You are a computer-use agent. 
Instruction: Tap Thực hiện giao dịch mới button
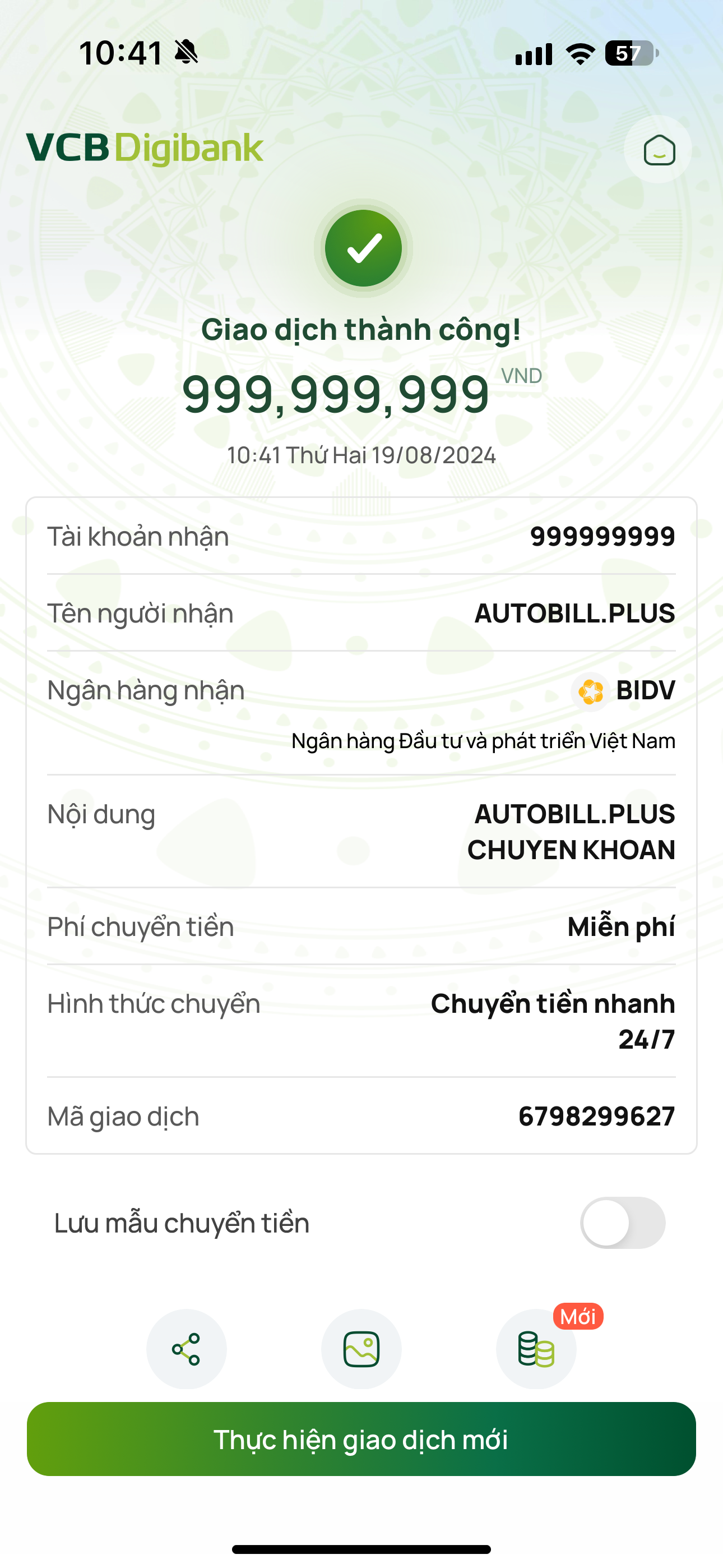[x=361, y=1439]
